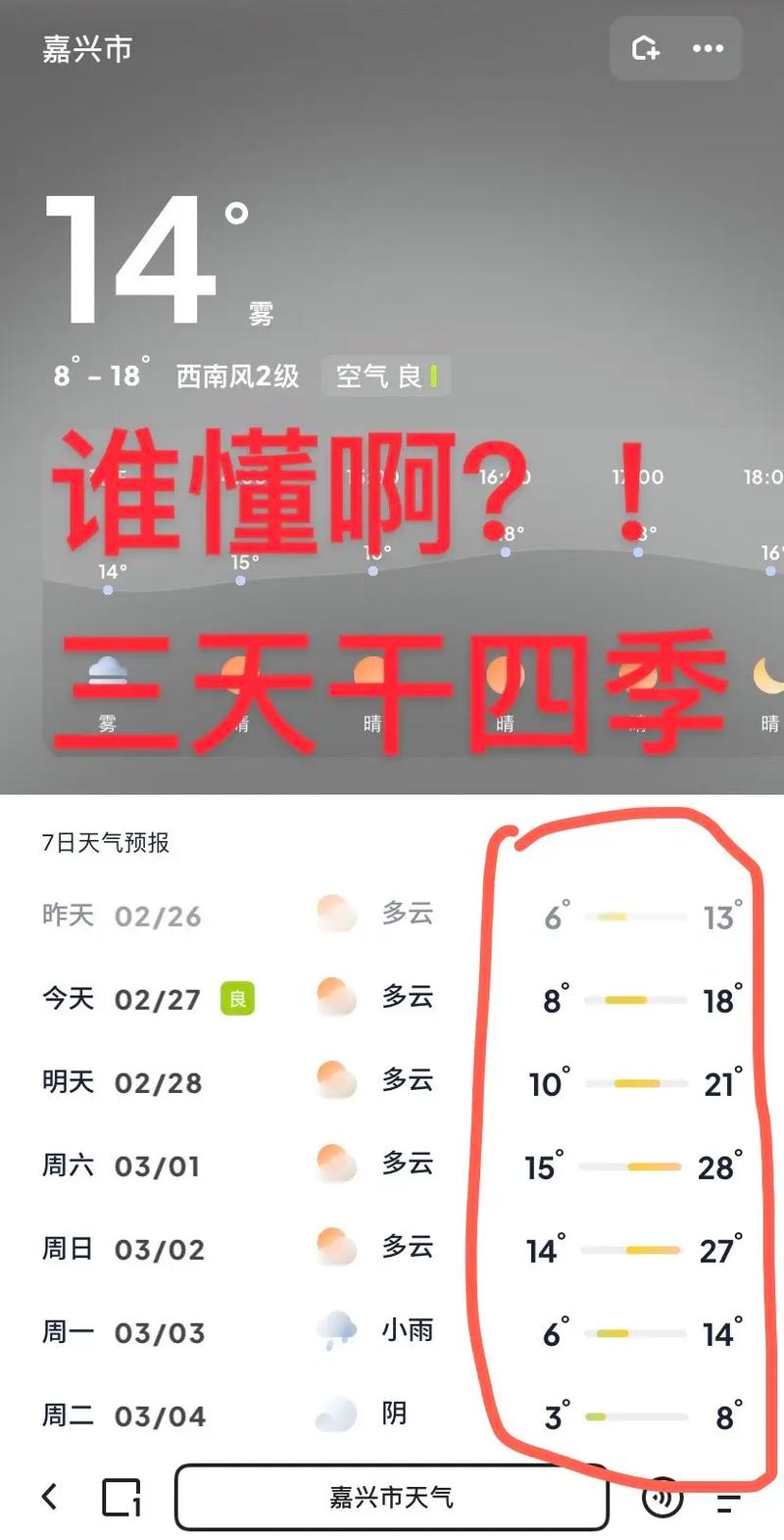Tap the cloudy weather icon for 昨天 02/26
Viewport: 784px width, 1540px height.
pos(336,912)
